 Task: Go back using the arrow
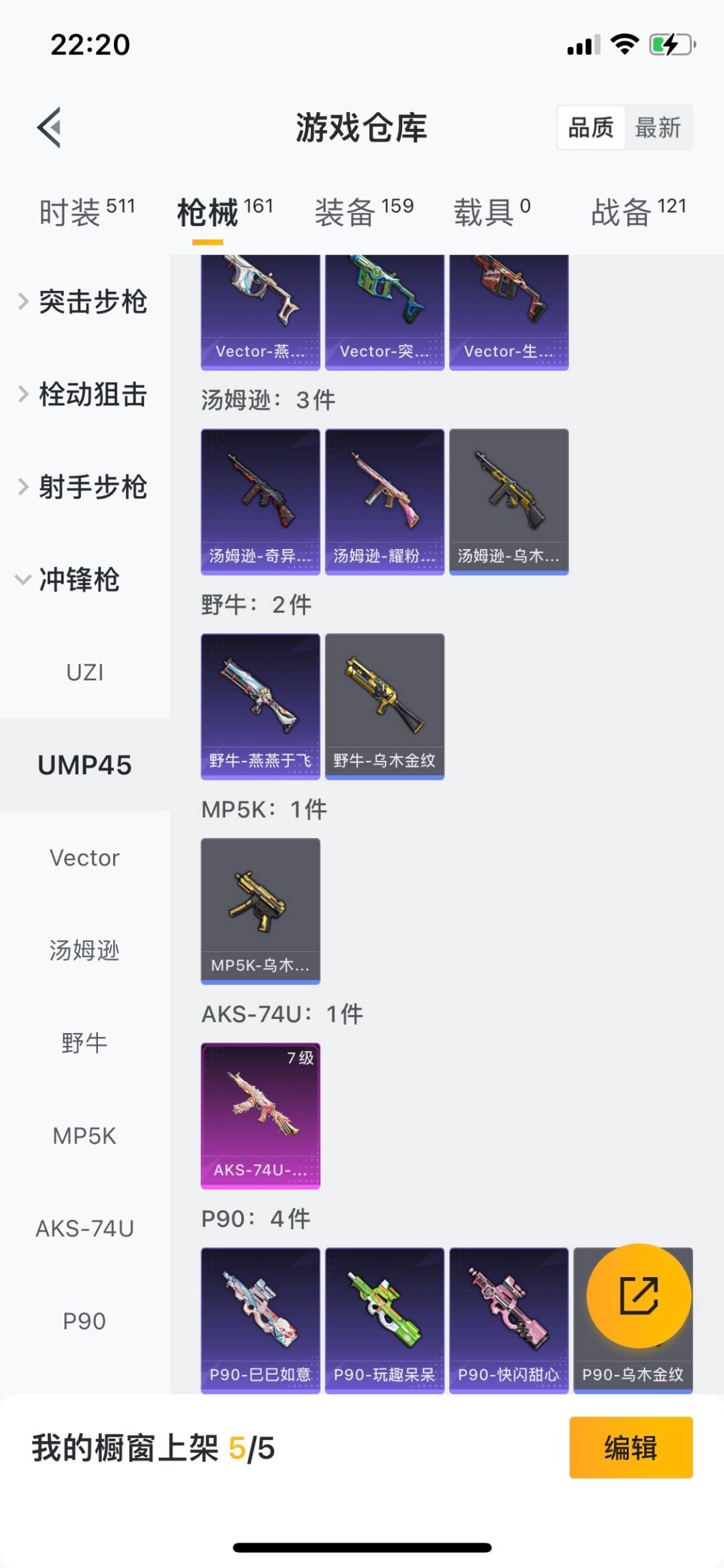(x=50, y=127)
